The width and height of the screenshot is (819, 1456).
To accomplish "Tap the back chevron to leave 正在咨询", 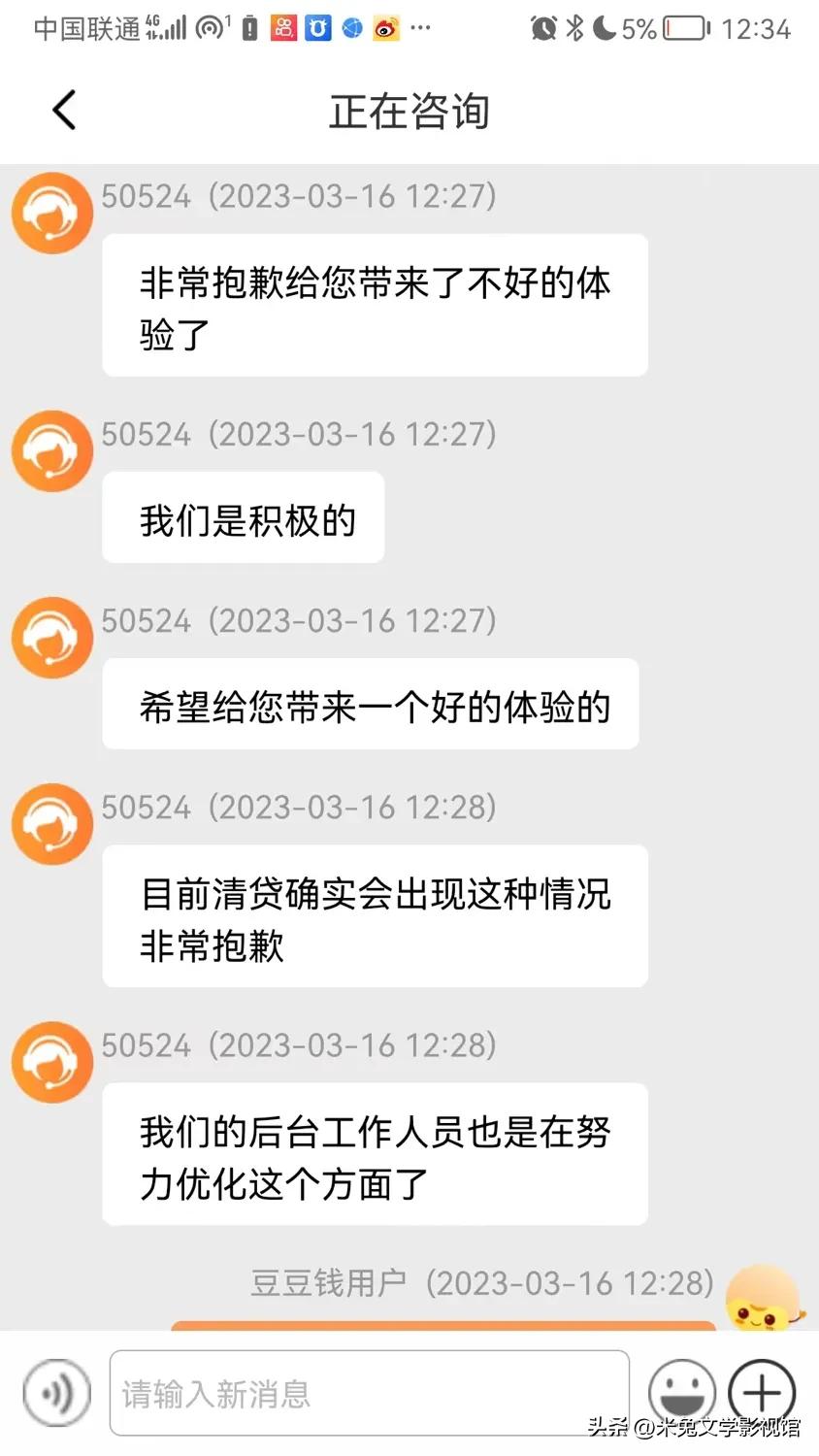I will (63, 110).
